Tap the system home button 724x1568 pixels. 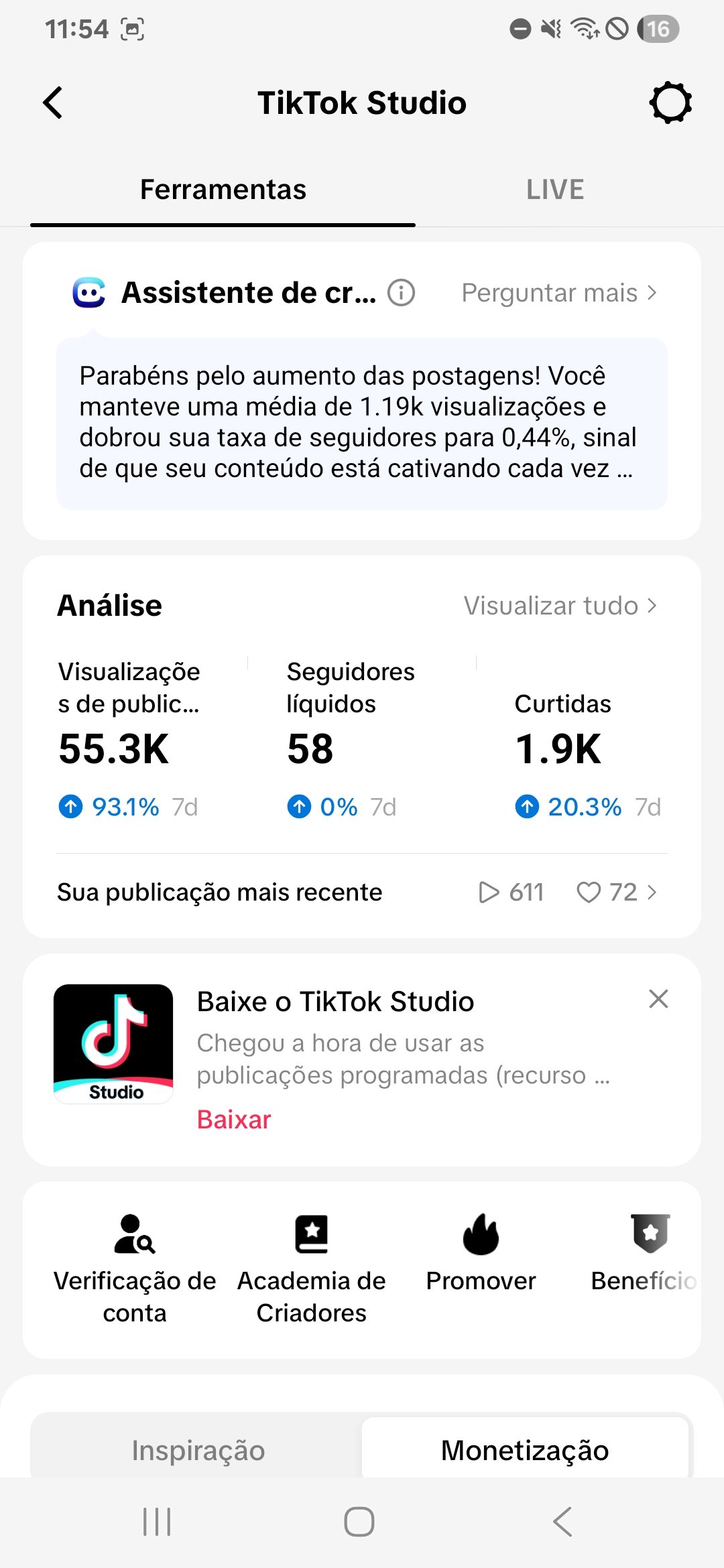pos(359,1522)
